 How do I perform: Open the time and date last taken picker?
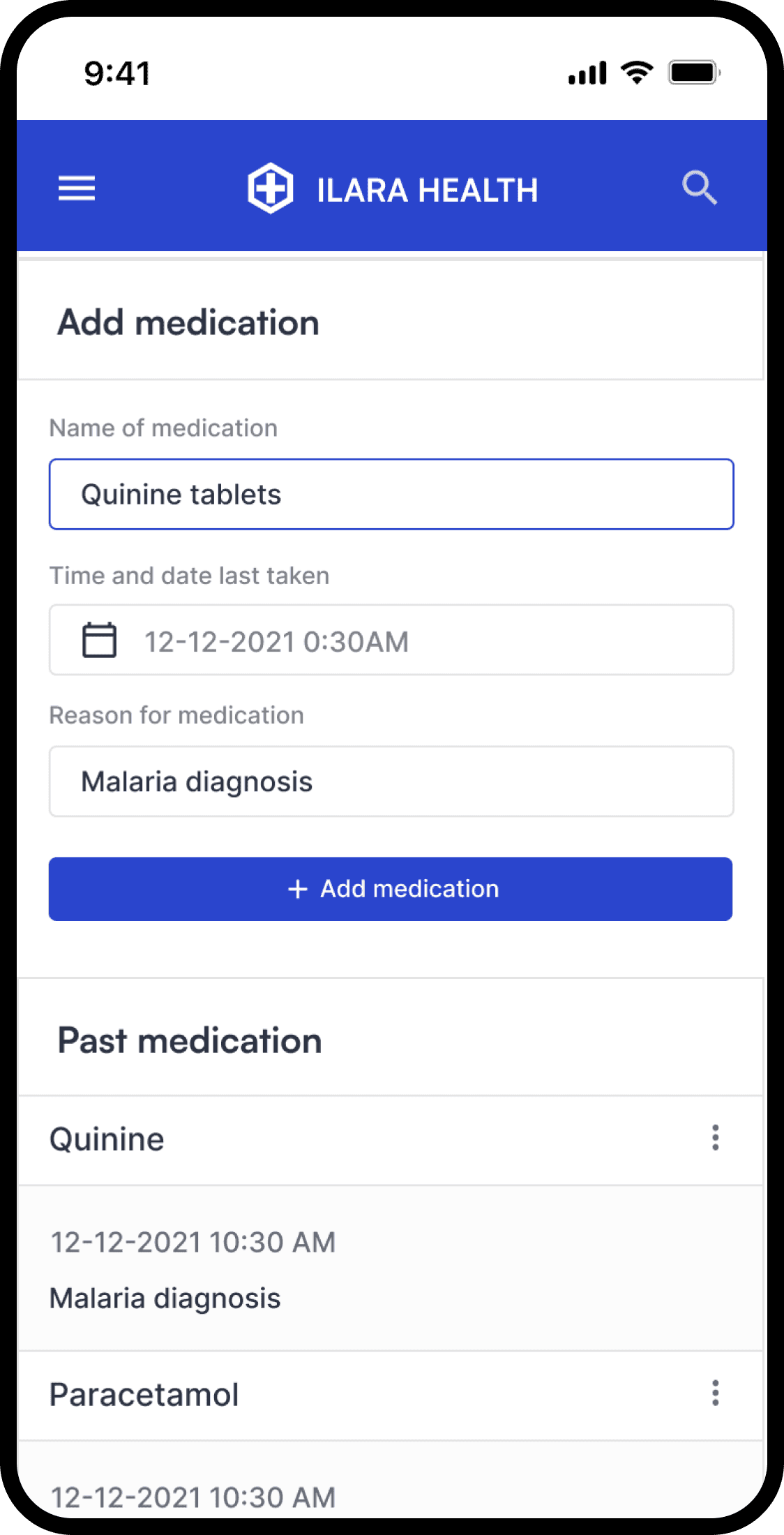391,639
